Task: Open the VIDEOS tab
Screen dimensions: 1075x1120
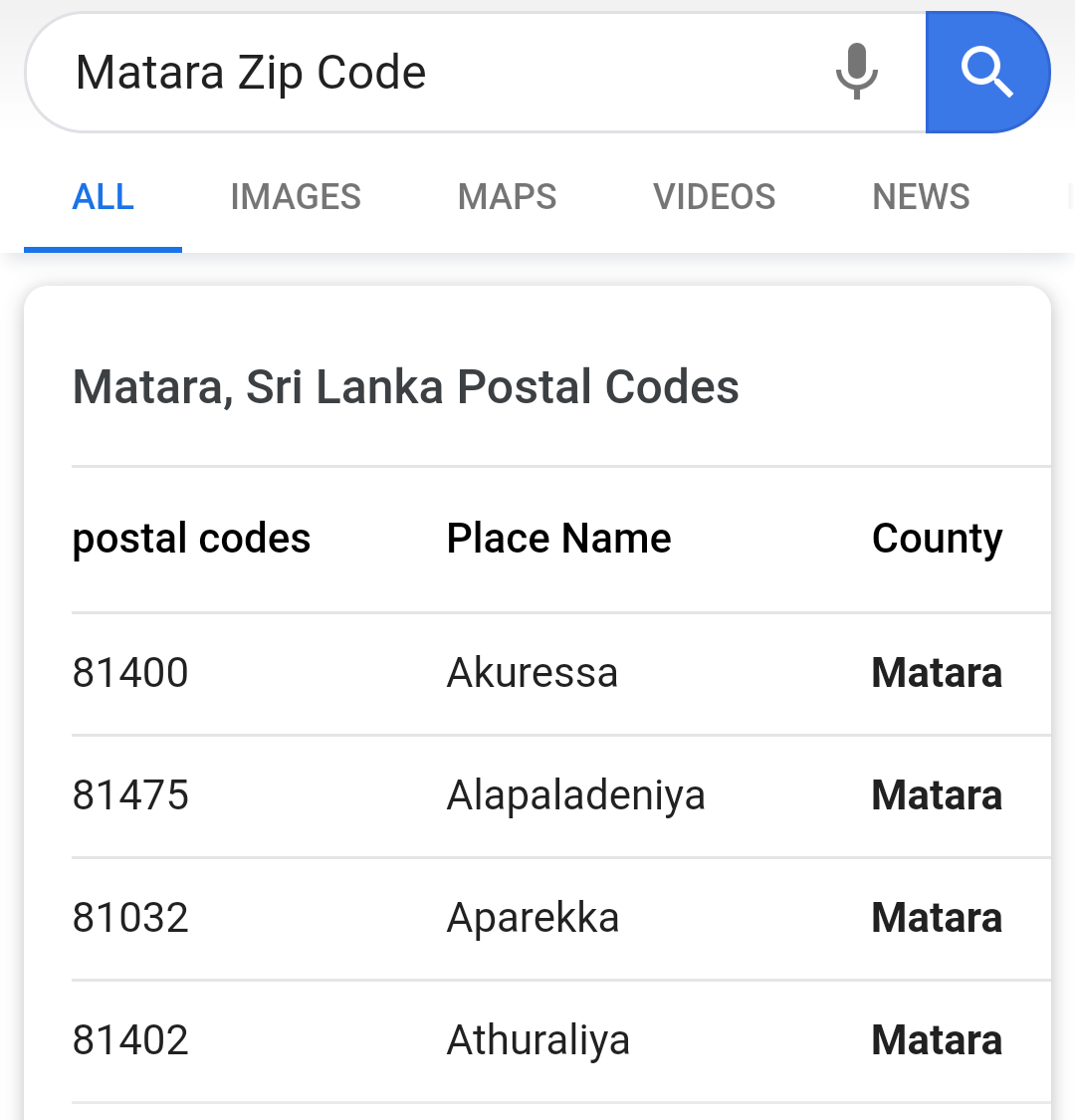Action: tap(715, 197)
